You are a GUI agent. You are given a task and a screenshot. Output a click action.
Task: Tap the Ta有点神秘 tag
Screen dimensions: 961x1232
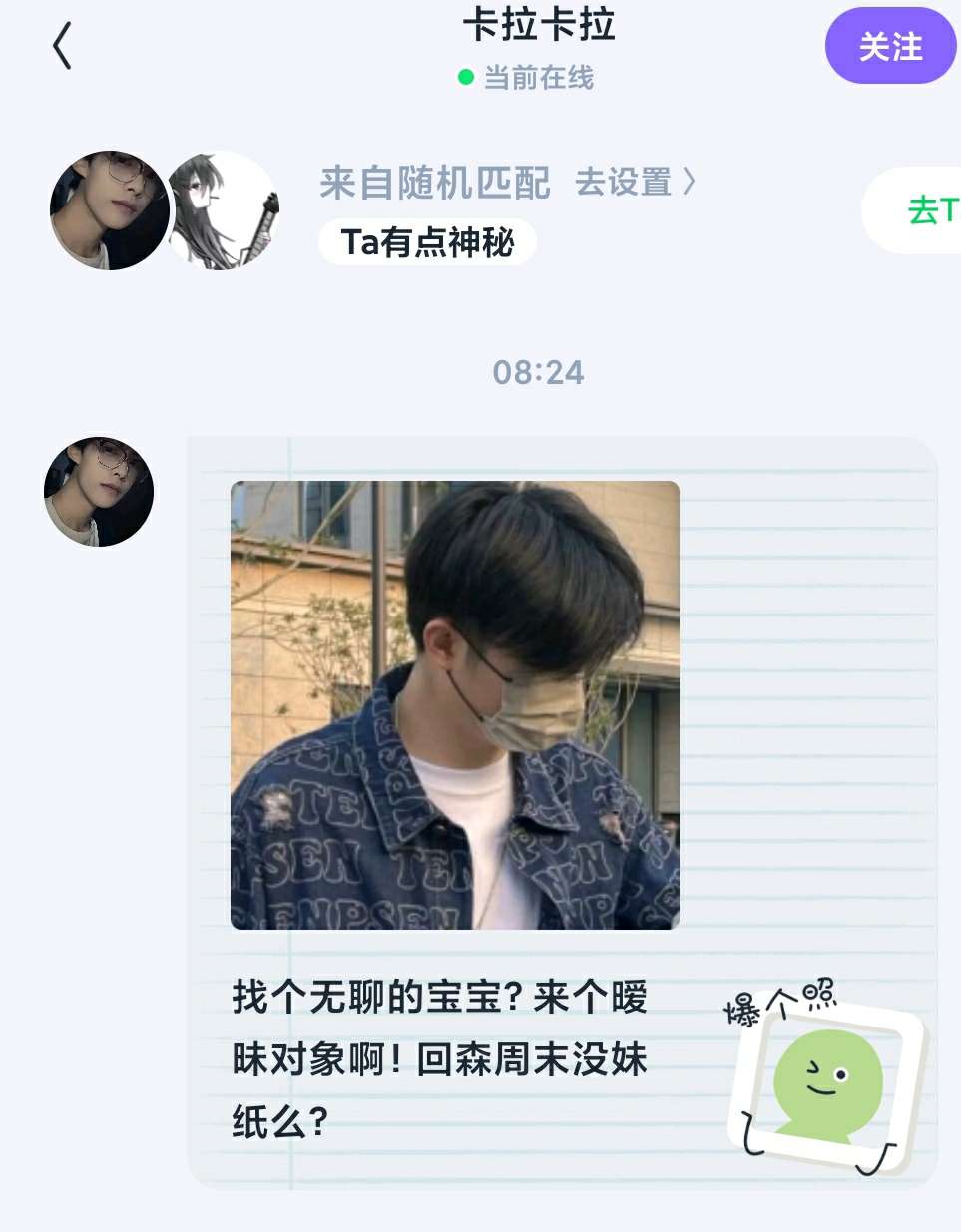pyautogui.click(x=427, y=242)
